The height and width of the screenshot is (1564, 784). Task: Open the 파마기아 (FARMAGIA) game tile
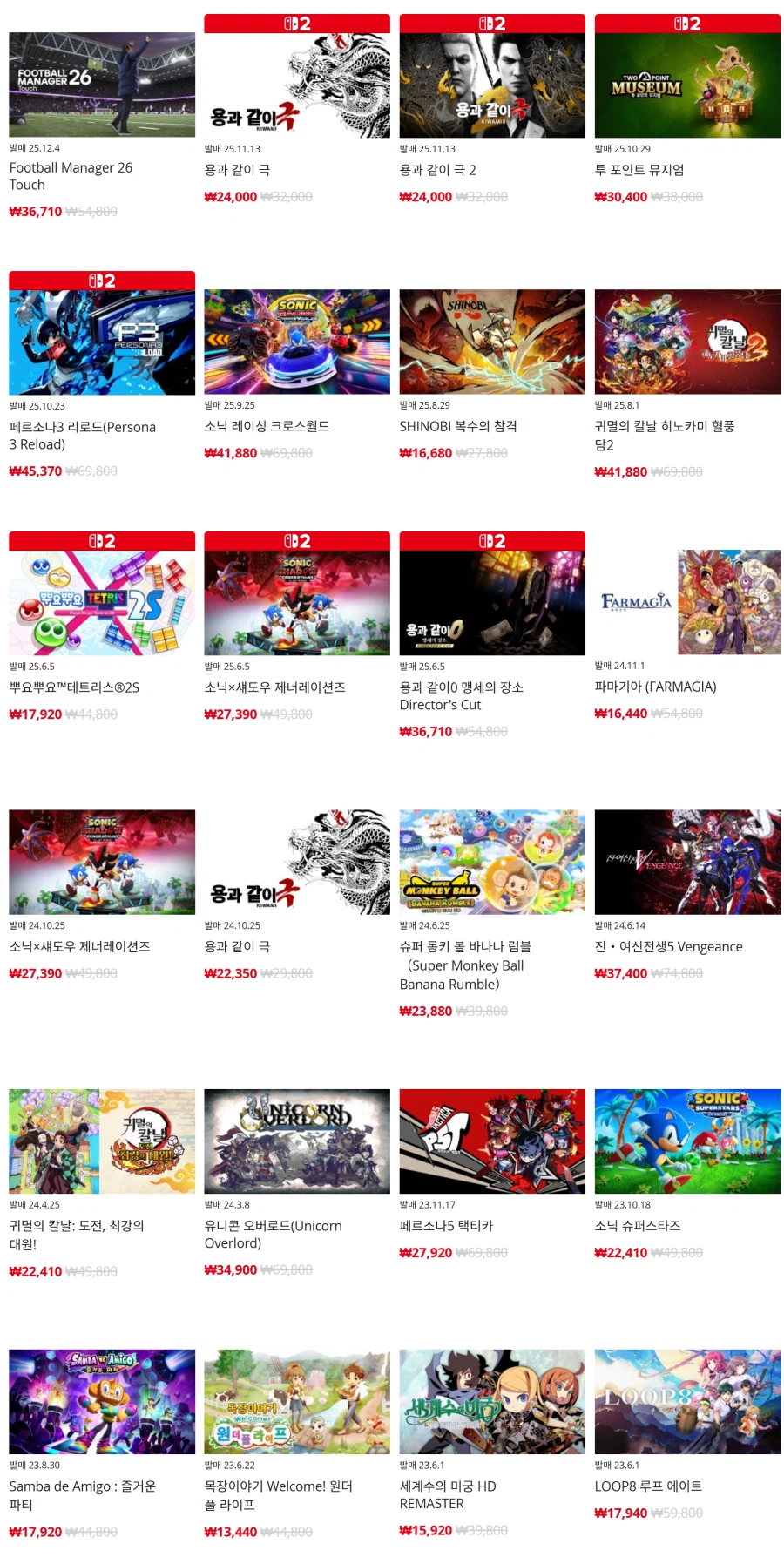[687, 602]
